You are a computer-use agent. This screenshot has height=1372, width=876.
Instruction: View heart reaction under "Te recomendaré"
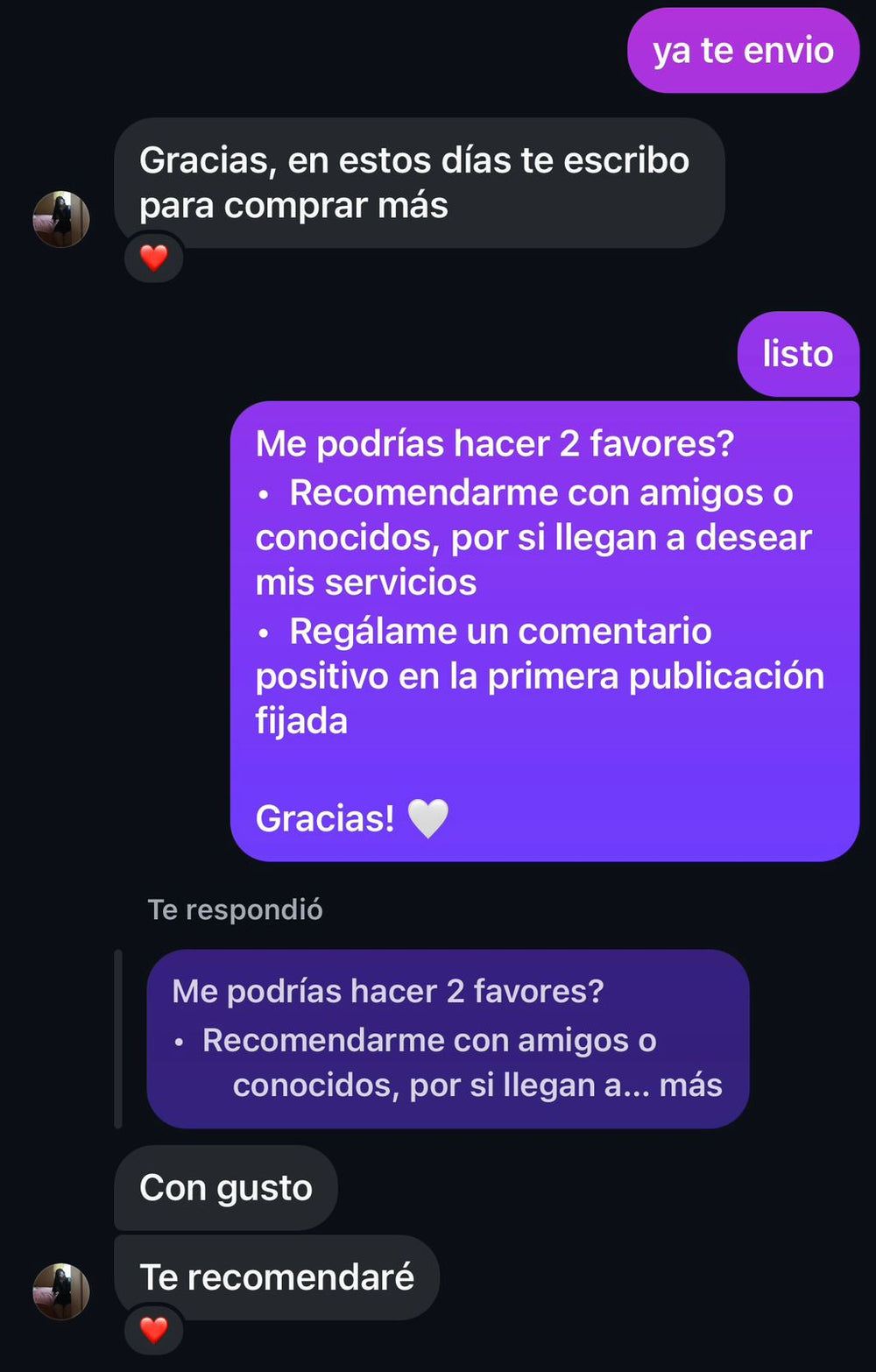[x=153, y=1330]
